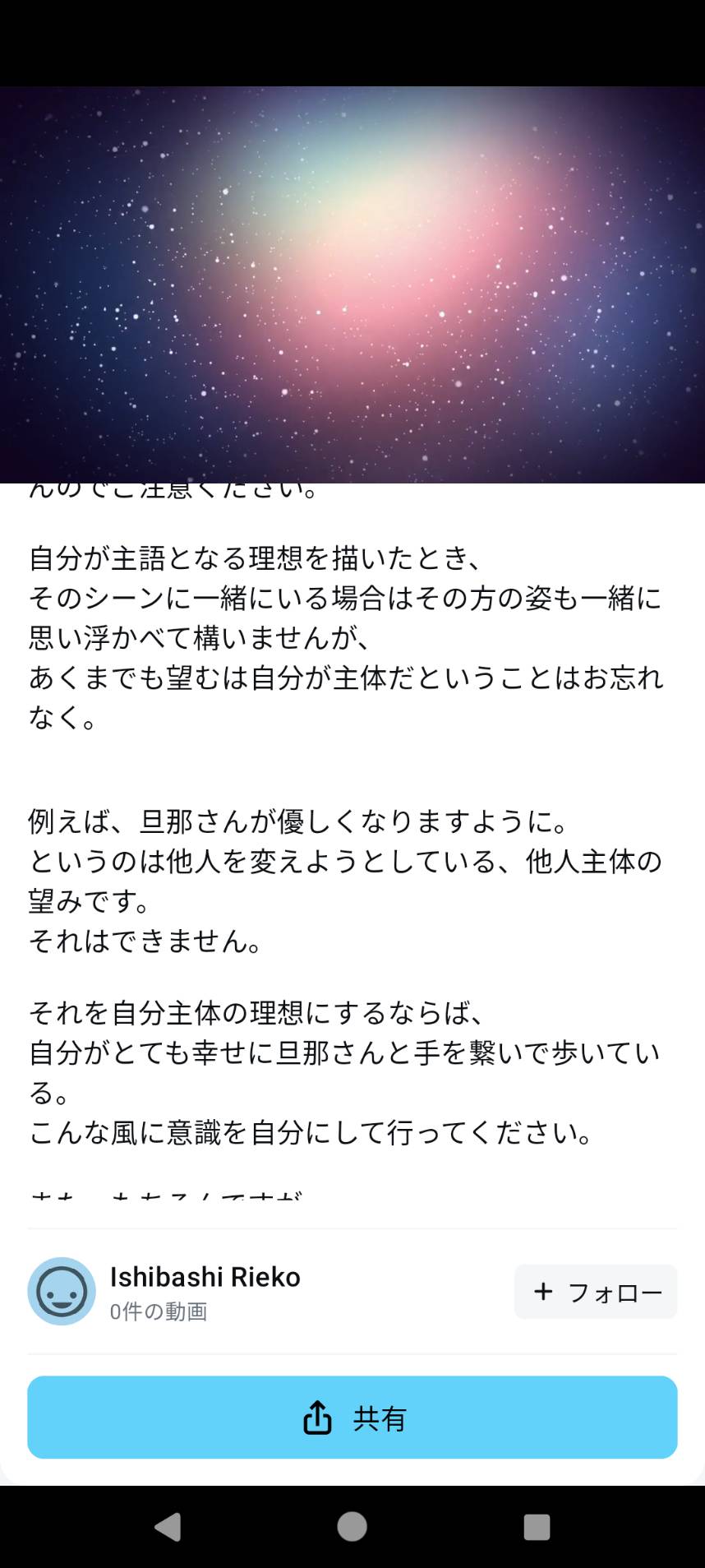The height and width of the screenshot is (1568, 705).
Task: Tap the galaxy video to show controls
Action: (x=352, y=284)
